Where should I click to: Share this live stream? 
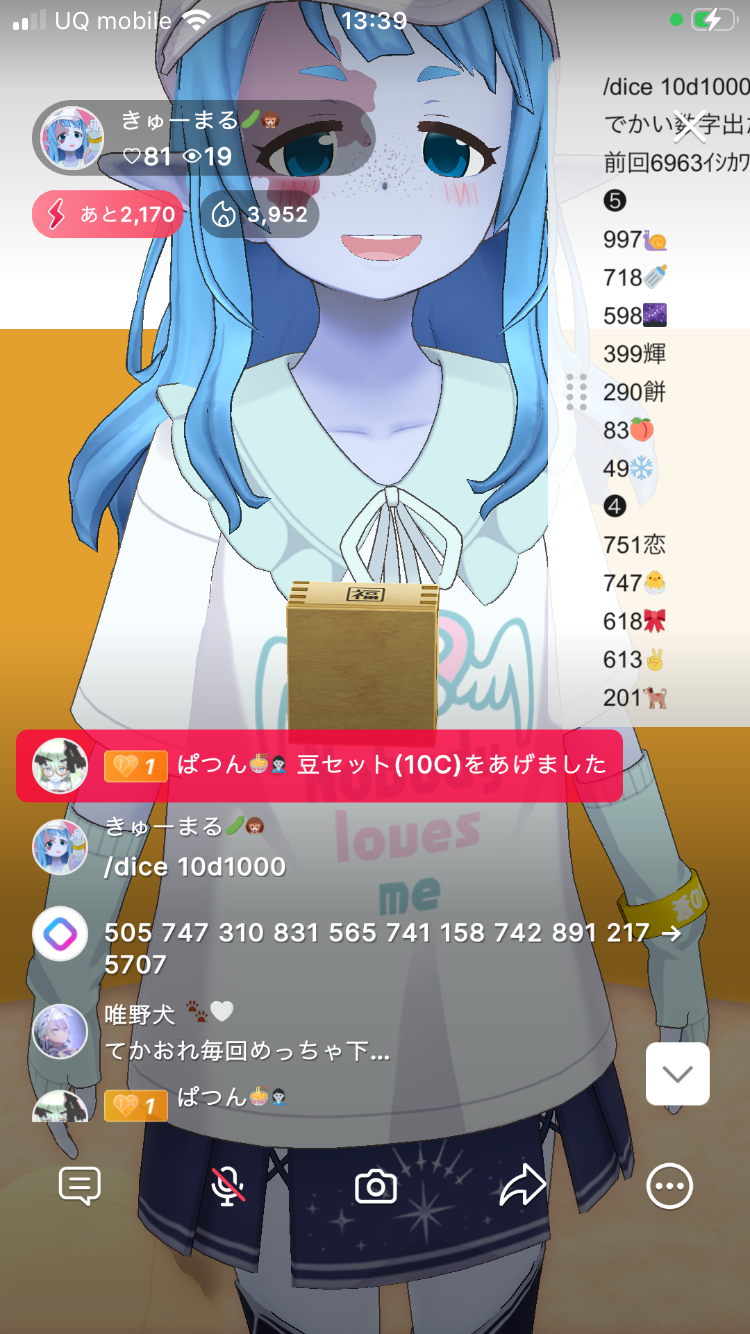pos(522,1186)
